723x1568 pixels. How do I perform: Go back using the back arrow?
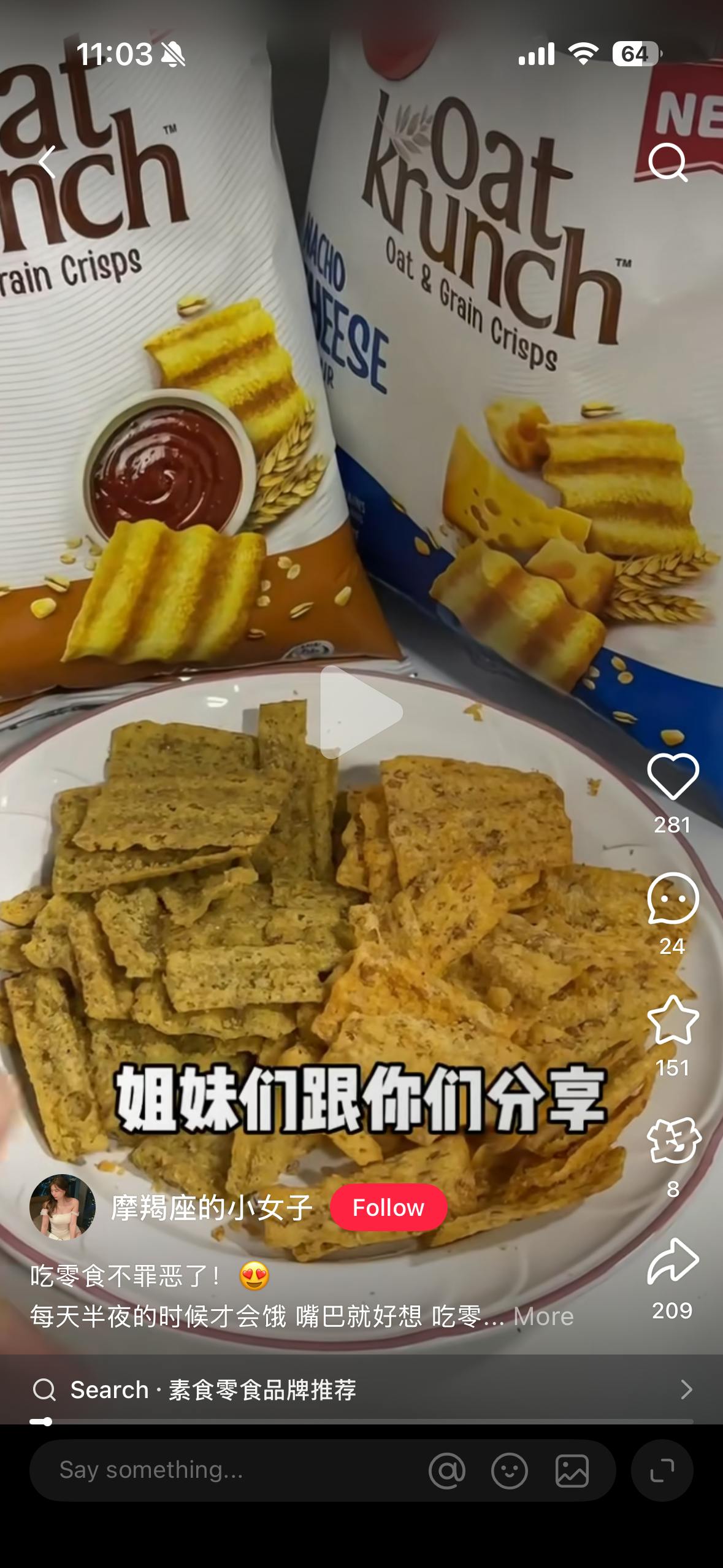coord(47,162)
